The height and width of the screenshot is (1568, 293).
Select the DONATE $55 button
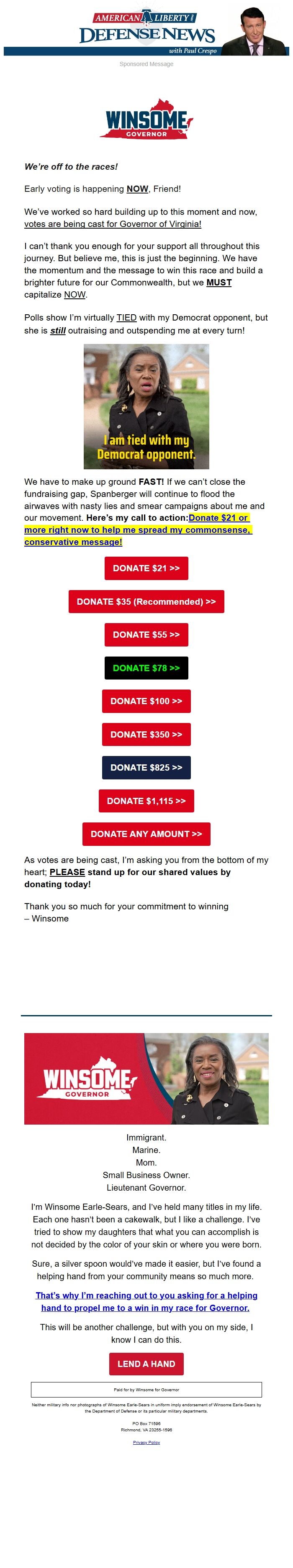tap(146, 634)
